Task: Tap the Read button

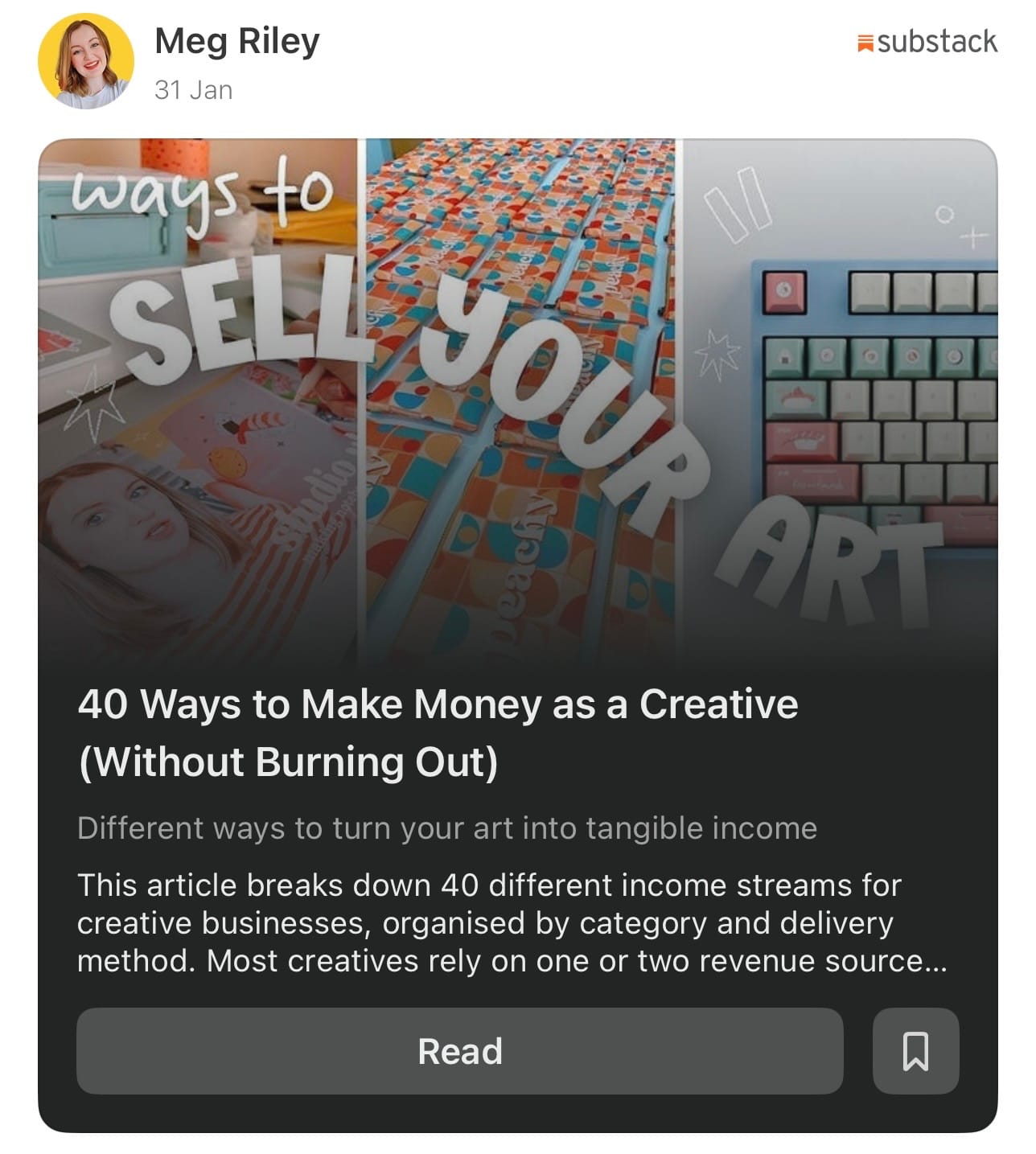Action: pyautogui.click(x=459, y=1051)
